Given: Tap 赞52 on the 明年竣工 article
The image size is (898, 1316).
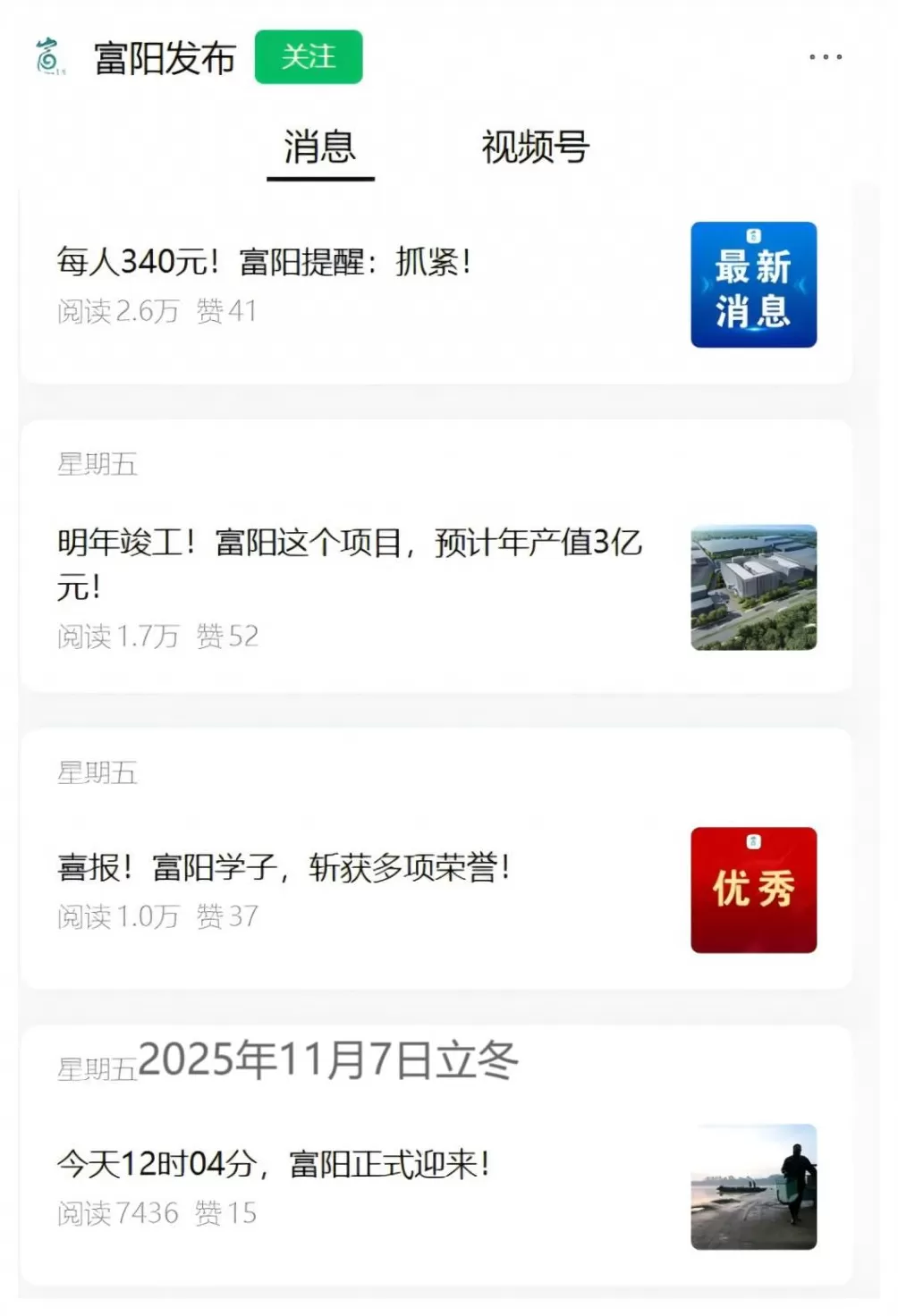Looking at the screenshot, I should click(x=230, y=637).
